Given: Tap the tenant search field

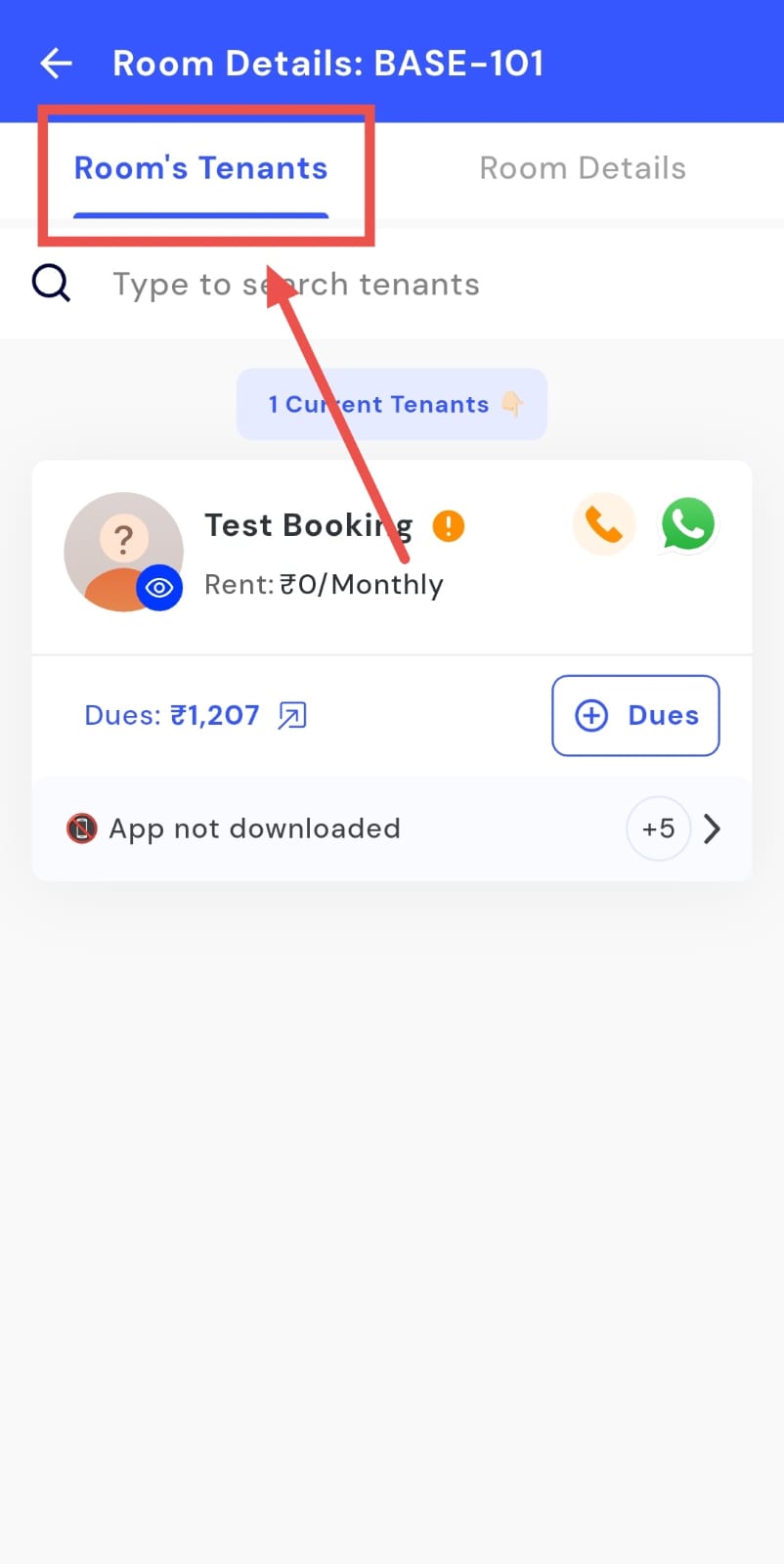Looking at the screenshot, I should coord(391,285).
